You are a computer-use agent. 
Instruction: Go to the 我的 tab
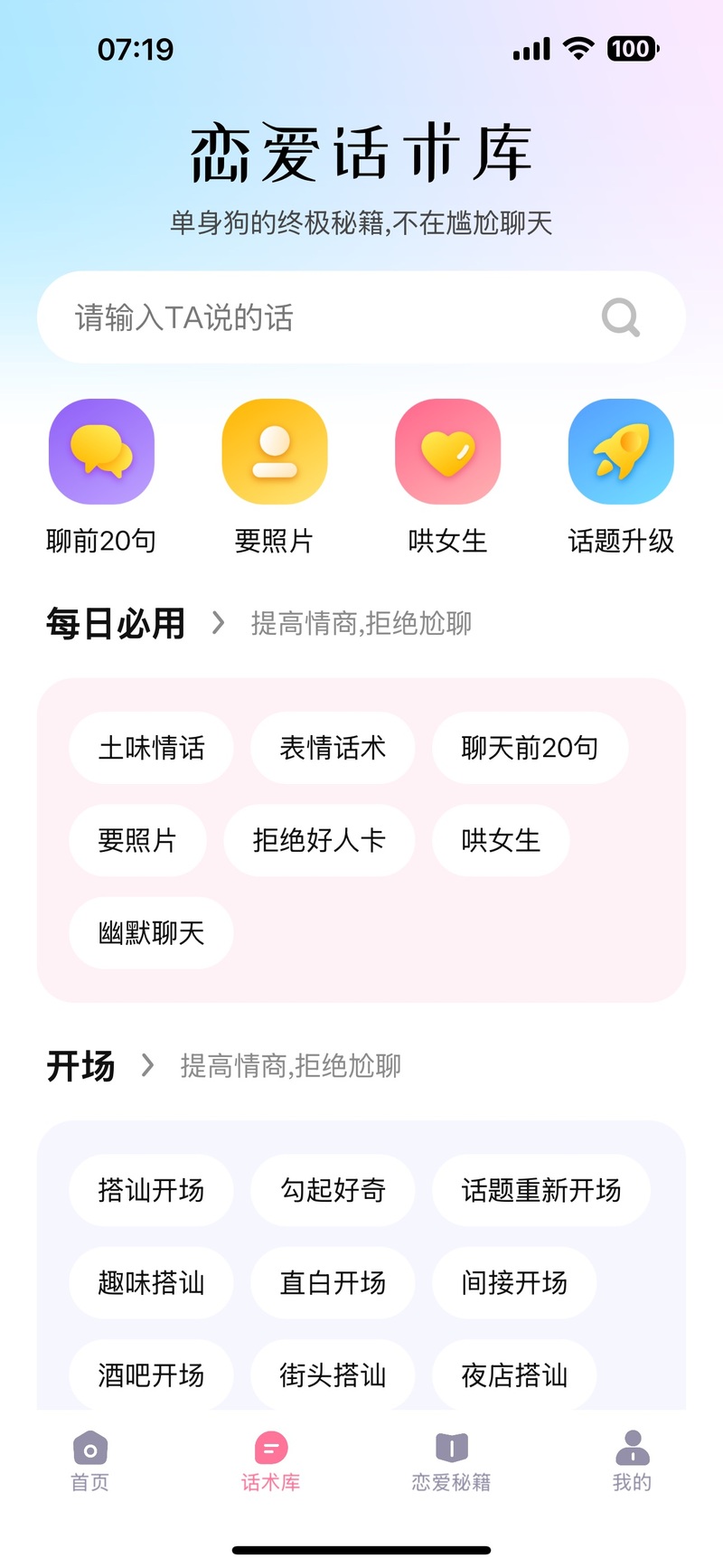coord(632,1461)
